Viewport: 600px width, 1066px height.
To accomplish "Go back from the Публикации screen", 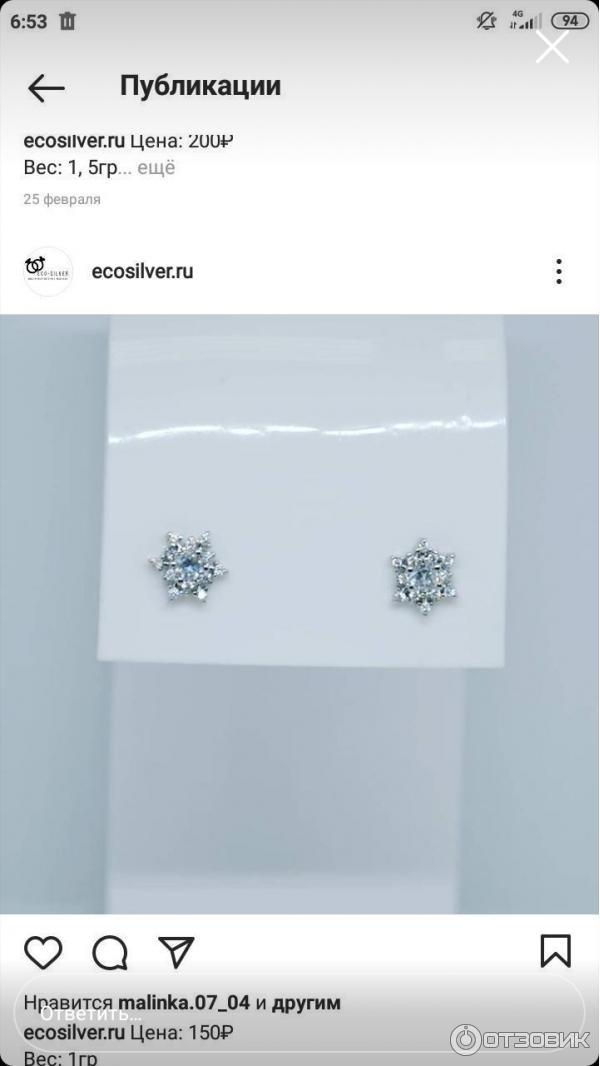I will pos(46,88).
